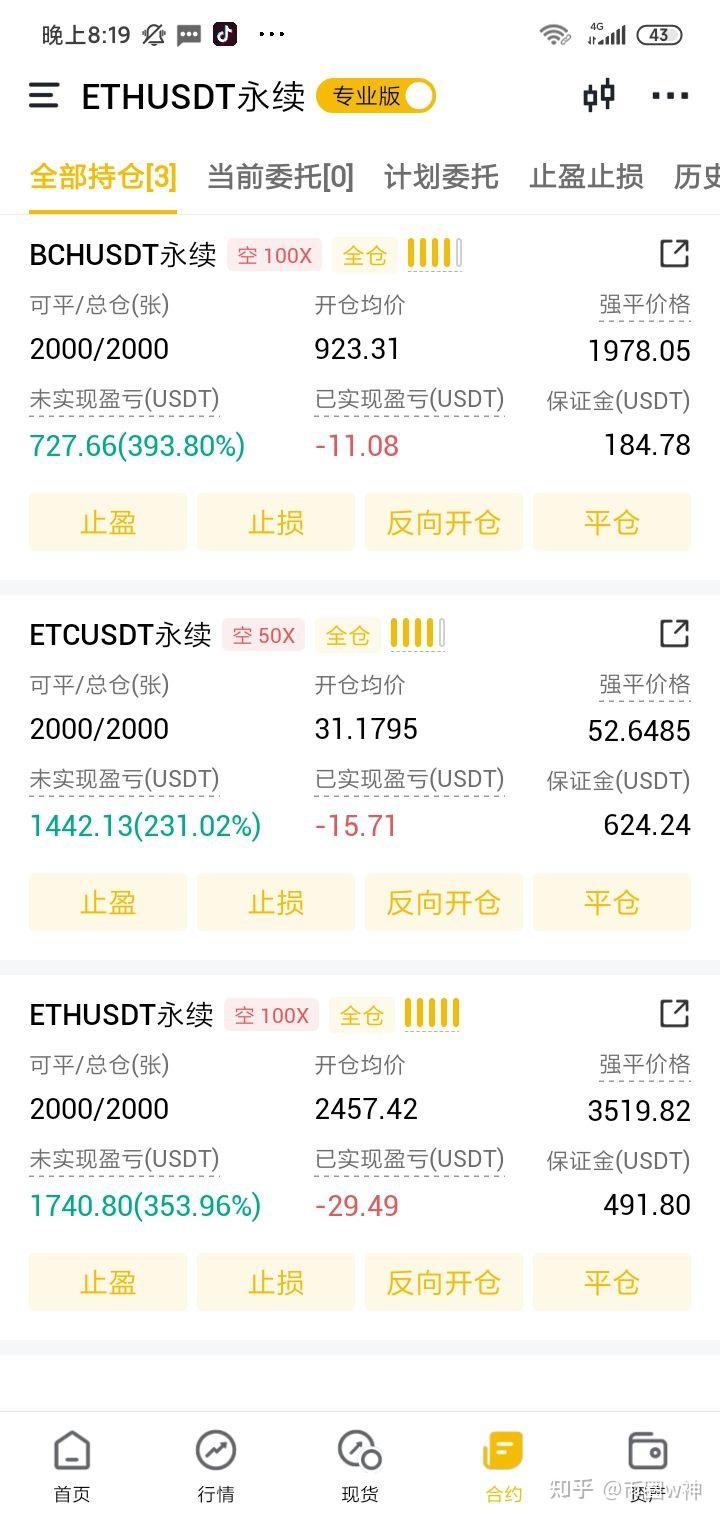This screenshot has height=1520, width=720.
Task: Tap 反向开仓 on the ETCUSDT position
Action: click(444, 902)
